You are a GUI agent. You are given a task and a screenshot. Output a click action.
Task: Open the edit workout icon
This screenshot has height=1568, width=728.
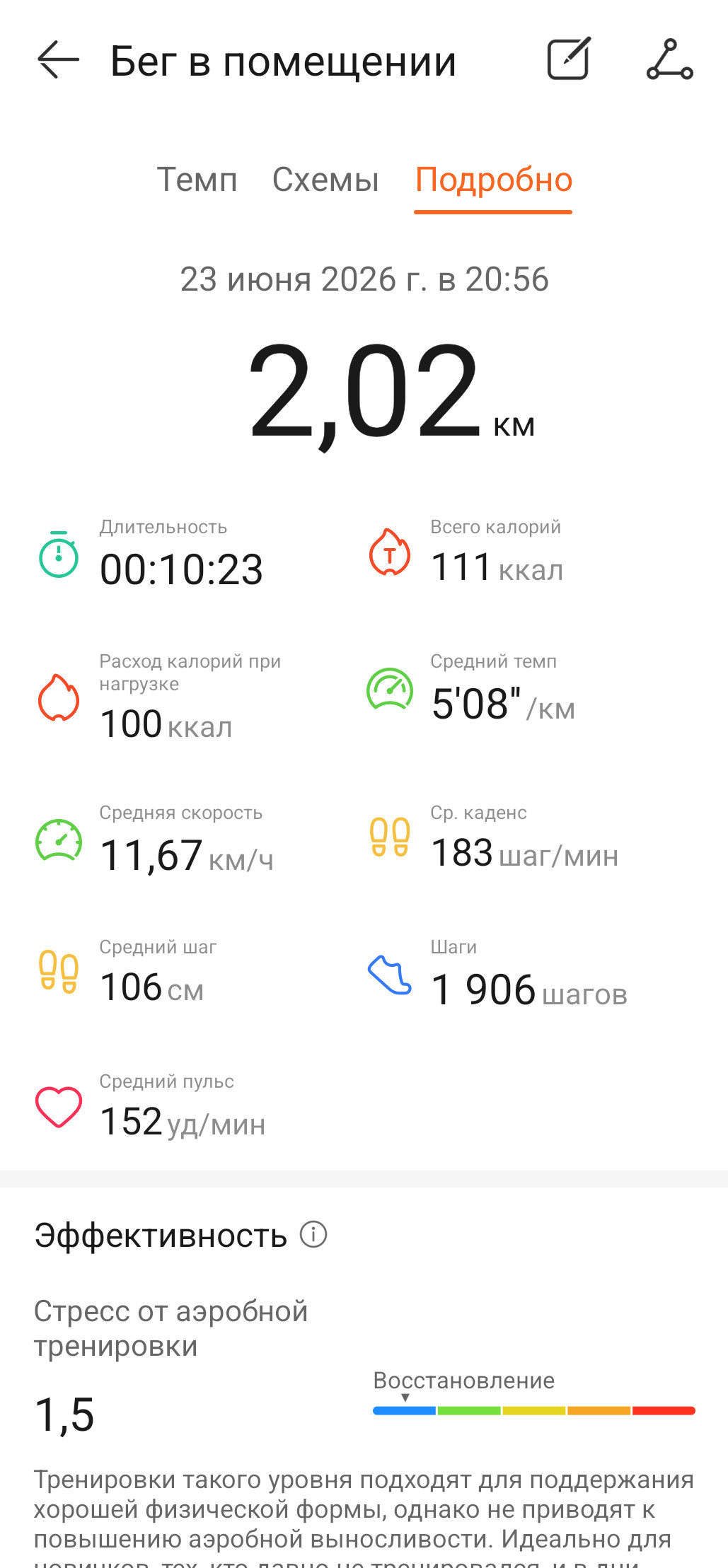(x=569, y=59)
